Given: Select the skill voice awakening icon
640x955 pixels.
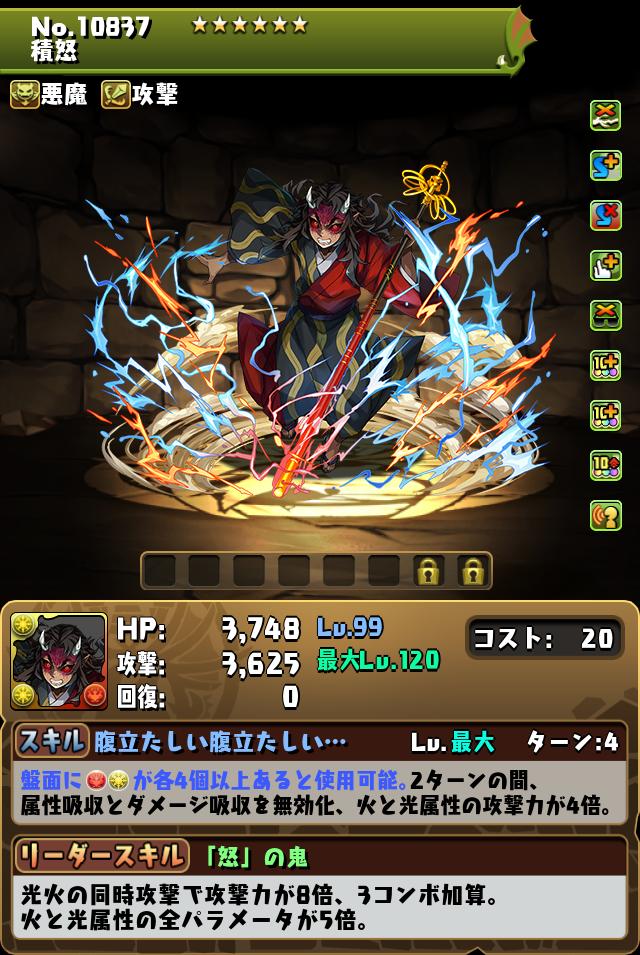Looking at the screenshot, I should point(605,515).
